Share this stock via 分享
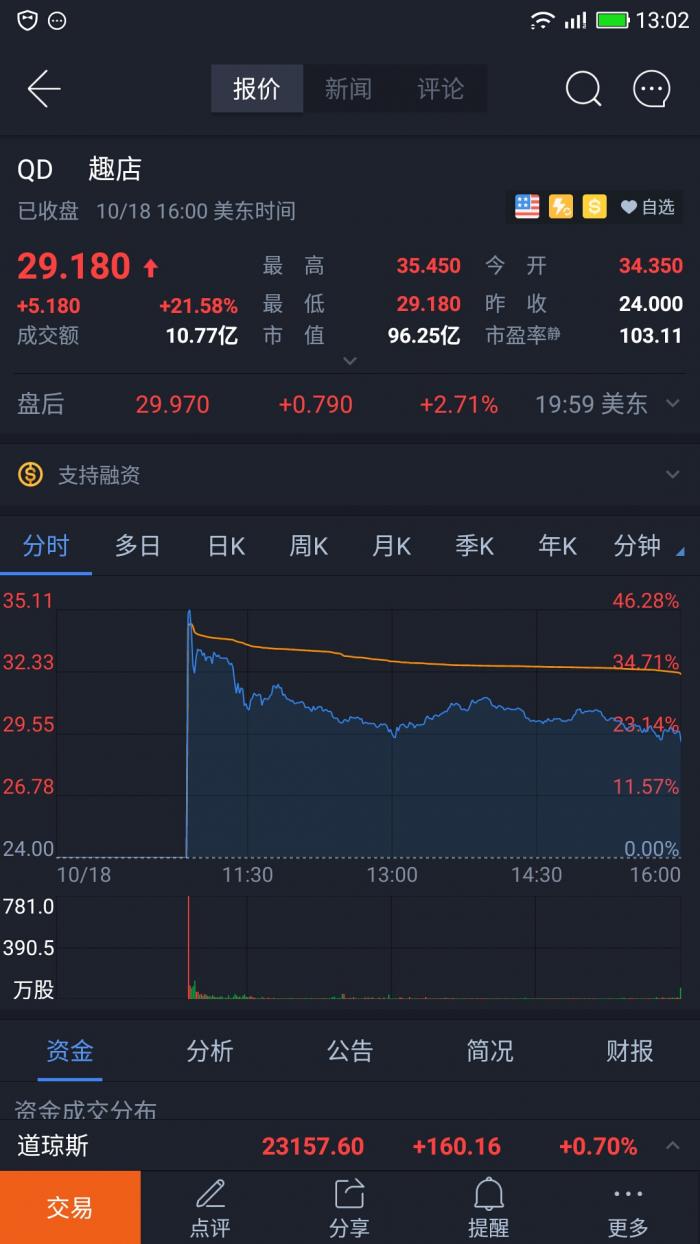700x1244 pixels. (x=349, y=1207)
